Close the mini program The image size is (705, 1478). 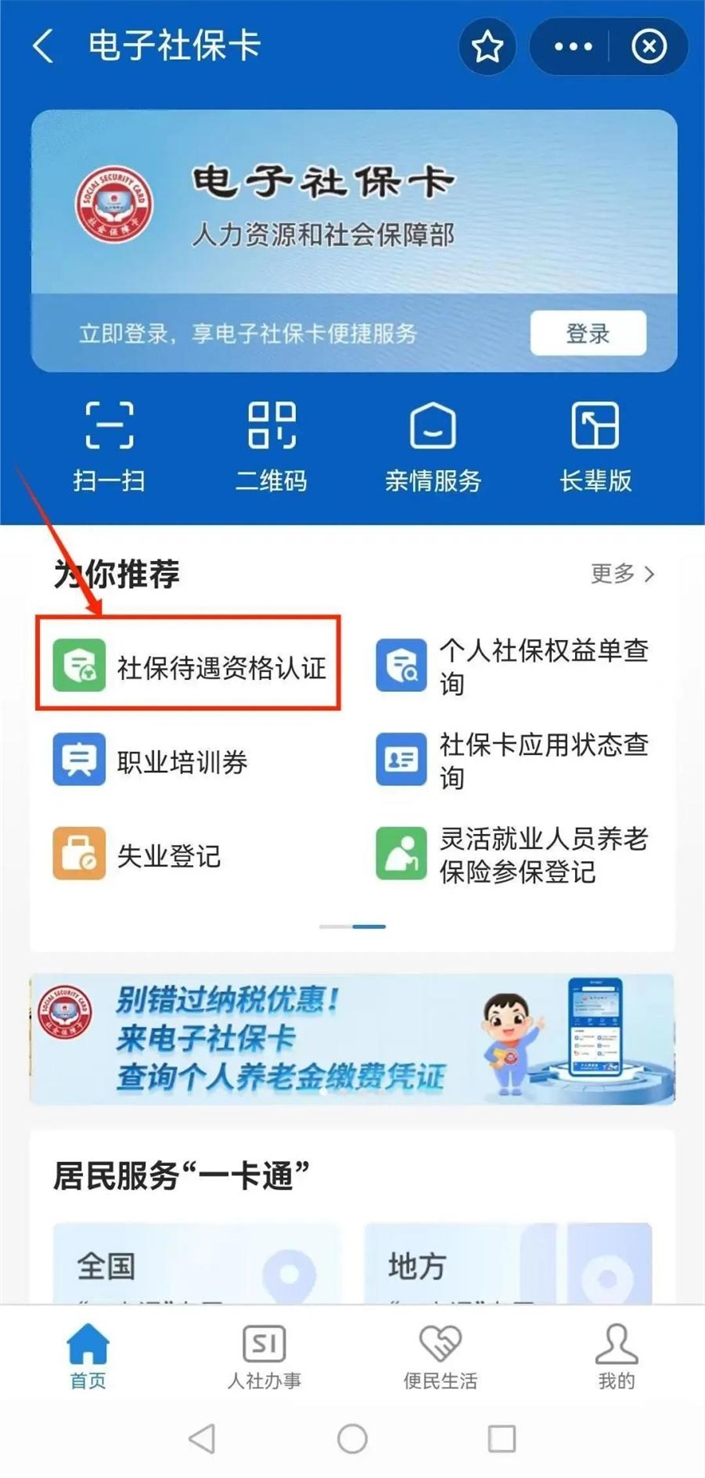point(649,46)
